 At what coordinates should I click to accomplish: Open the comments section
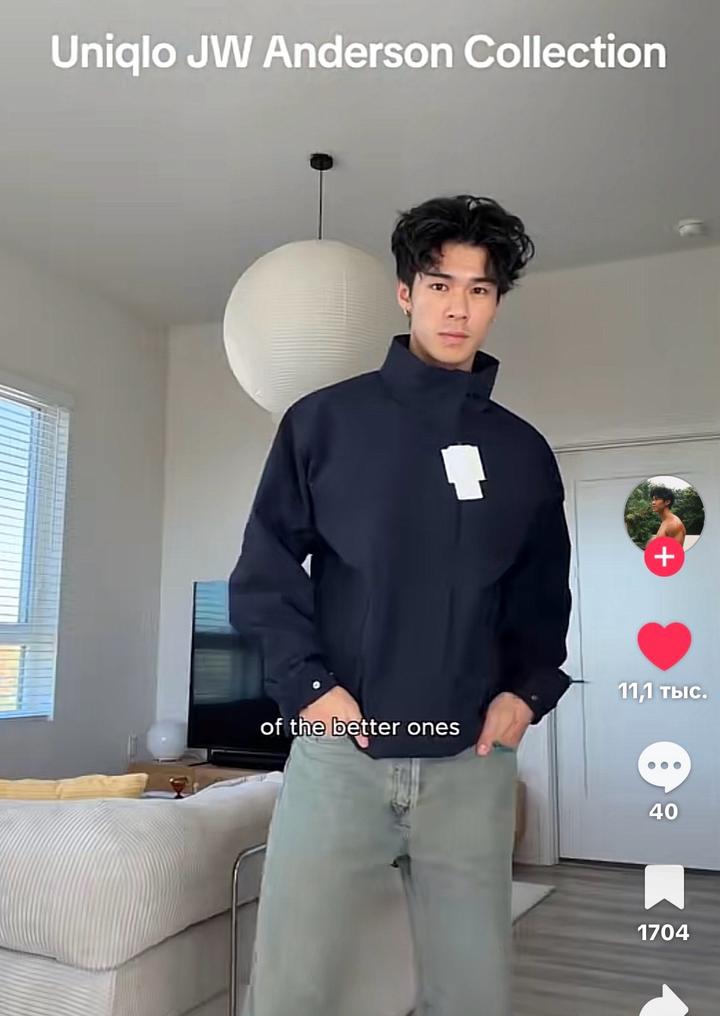tap(664, 767)
